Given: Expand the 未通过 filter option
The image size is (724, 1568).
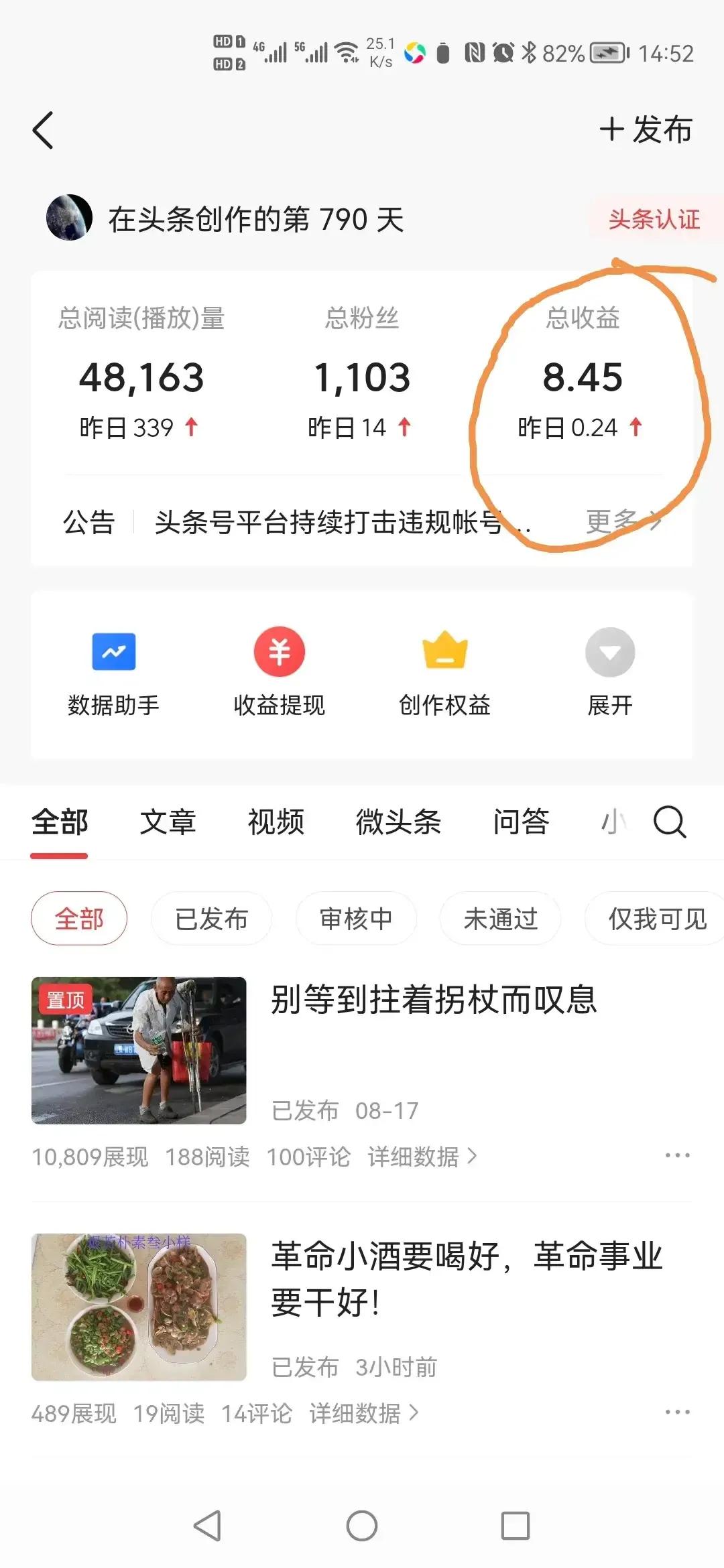Looking at the screenshot, I should pyautogui.click(x=500, y=919).
